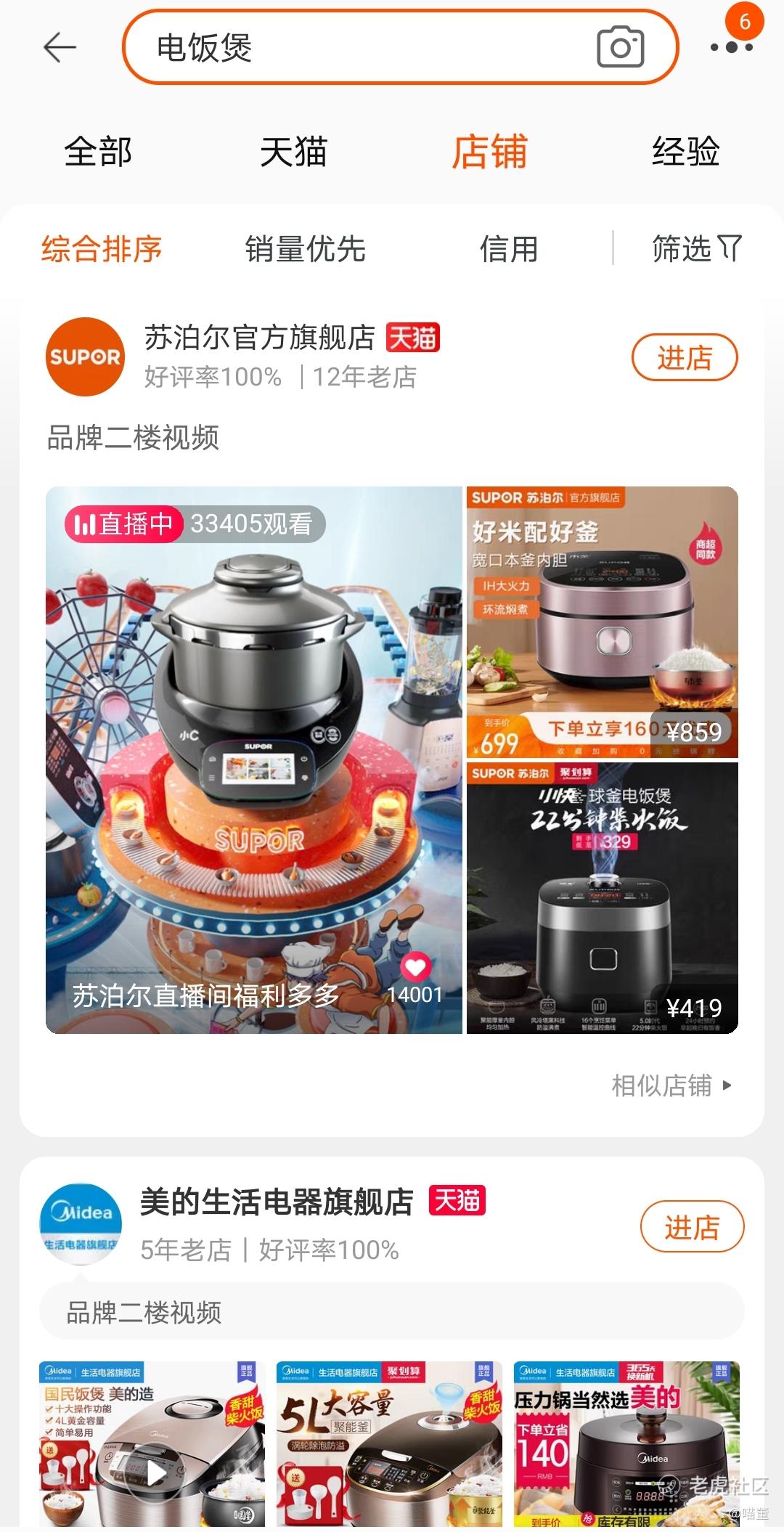
Task: Select the 店铺 tab
Action: click(x=489, y=152)
